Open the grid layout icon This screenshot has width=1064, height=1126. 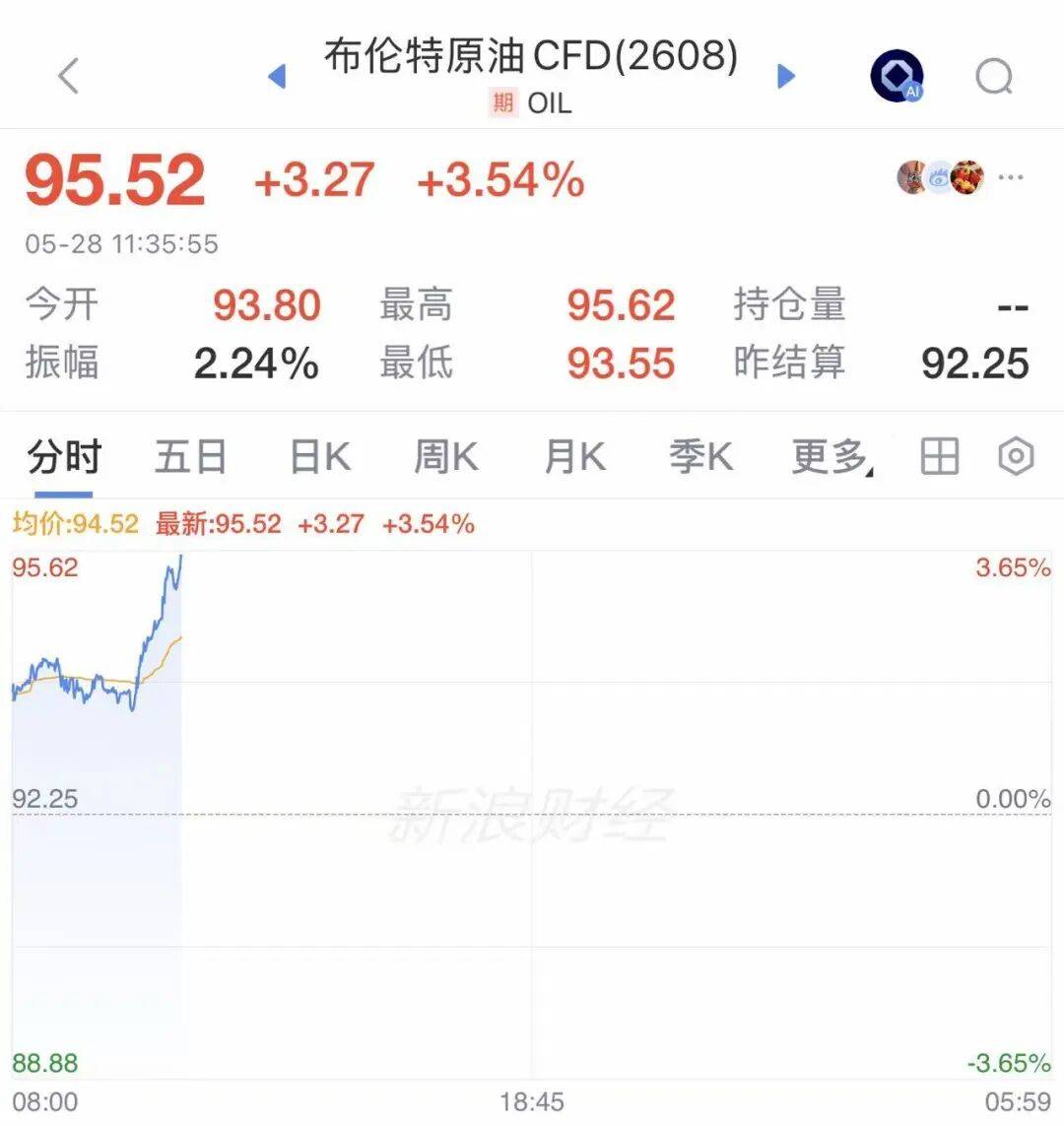click(x=940, y=456)
